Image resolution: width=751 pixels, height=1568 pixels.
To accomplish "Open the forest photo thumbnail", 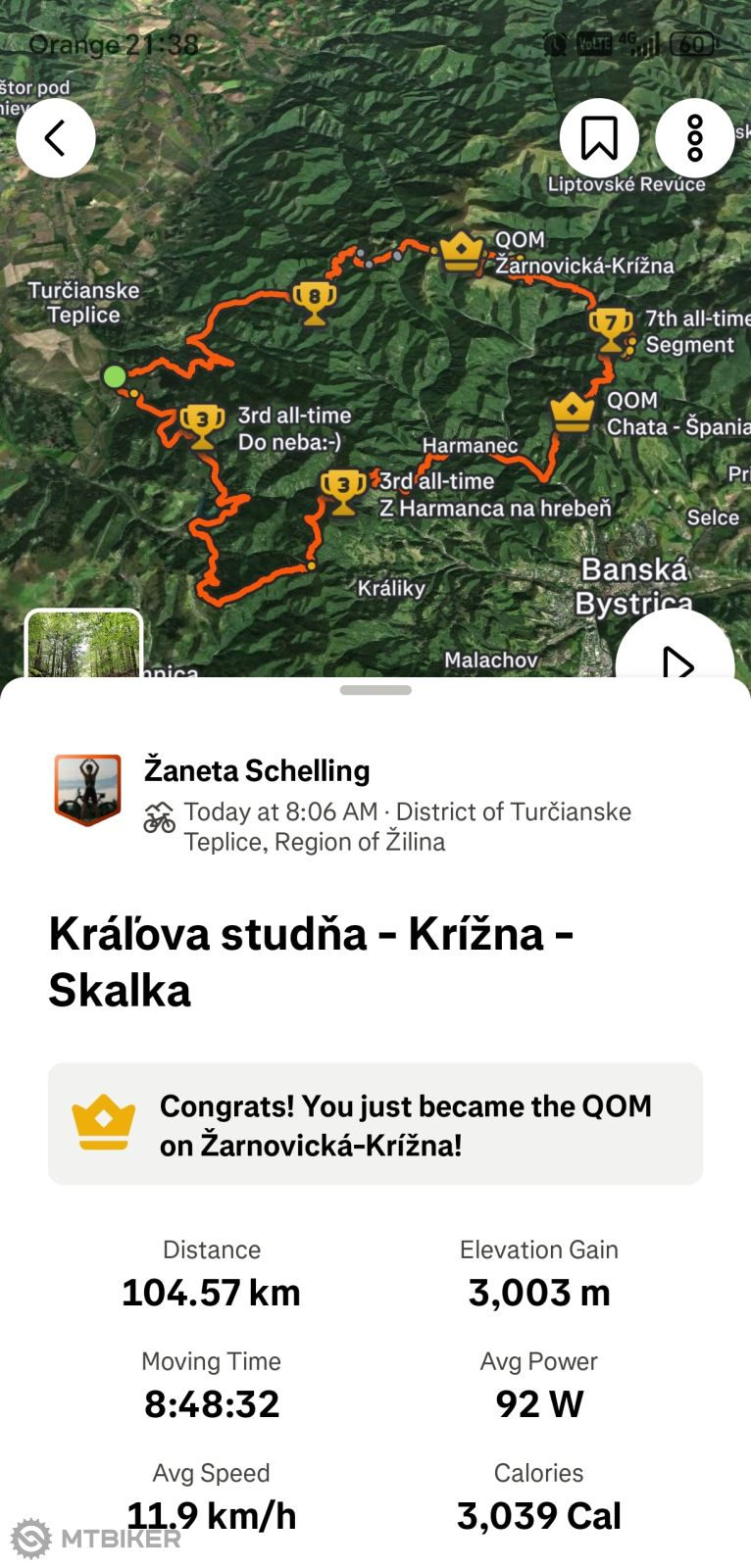I will (83, 644).
